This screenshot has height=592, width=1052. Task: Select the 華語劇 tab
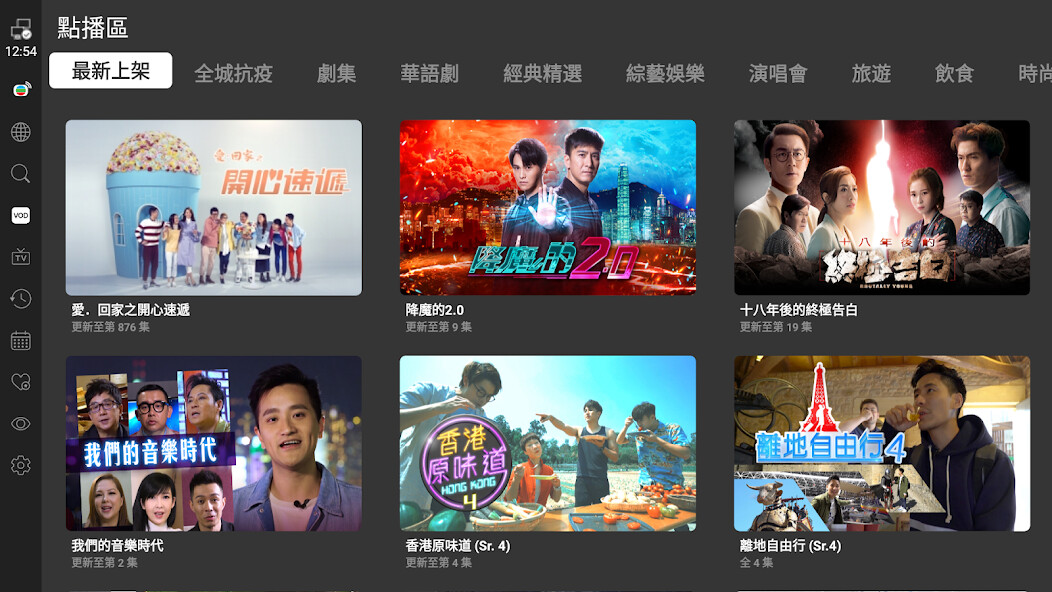point(429,73)
